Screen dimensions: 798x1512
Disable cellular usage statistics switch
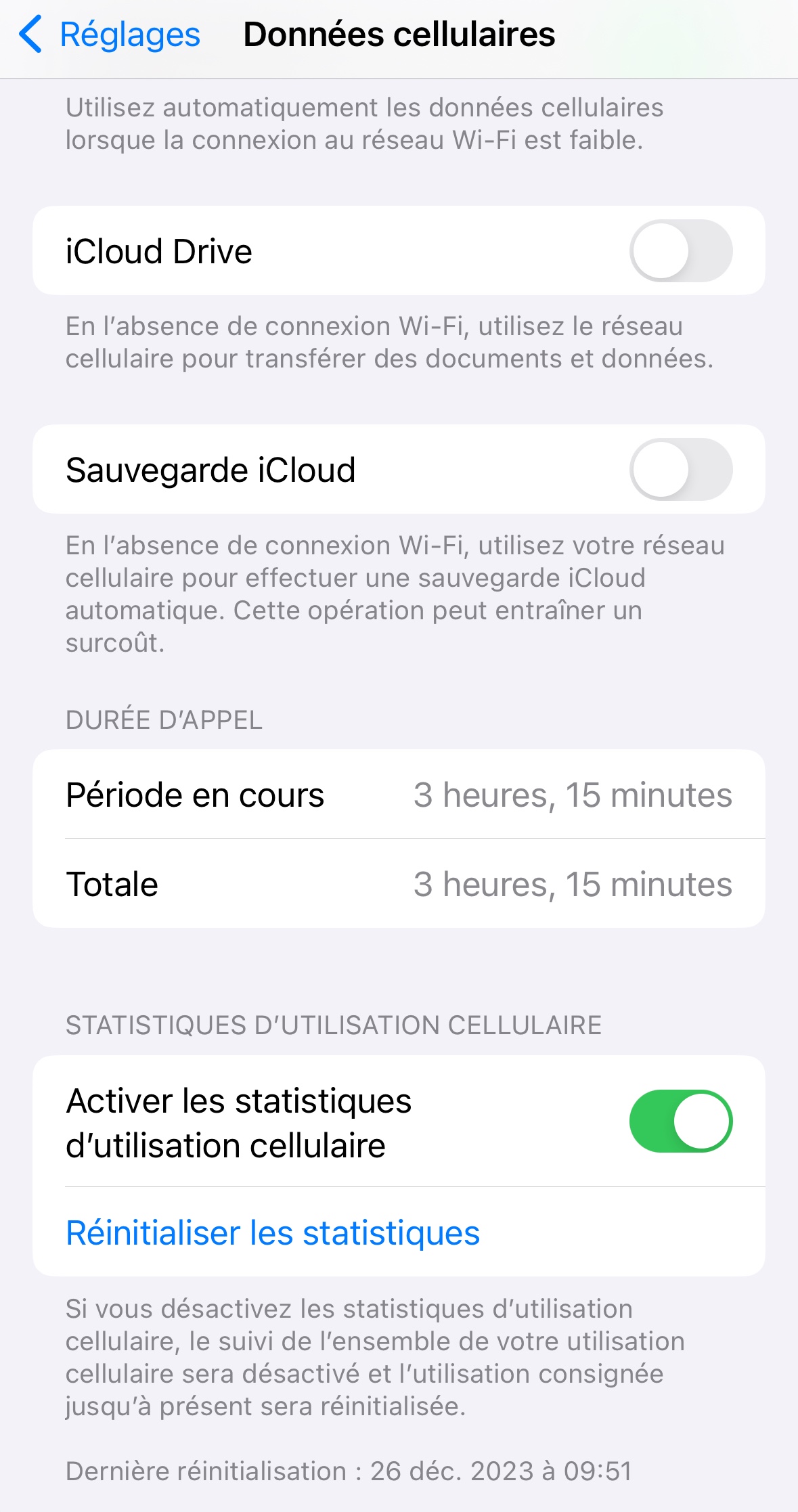point(680,1121)
